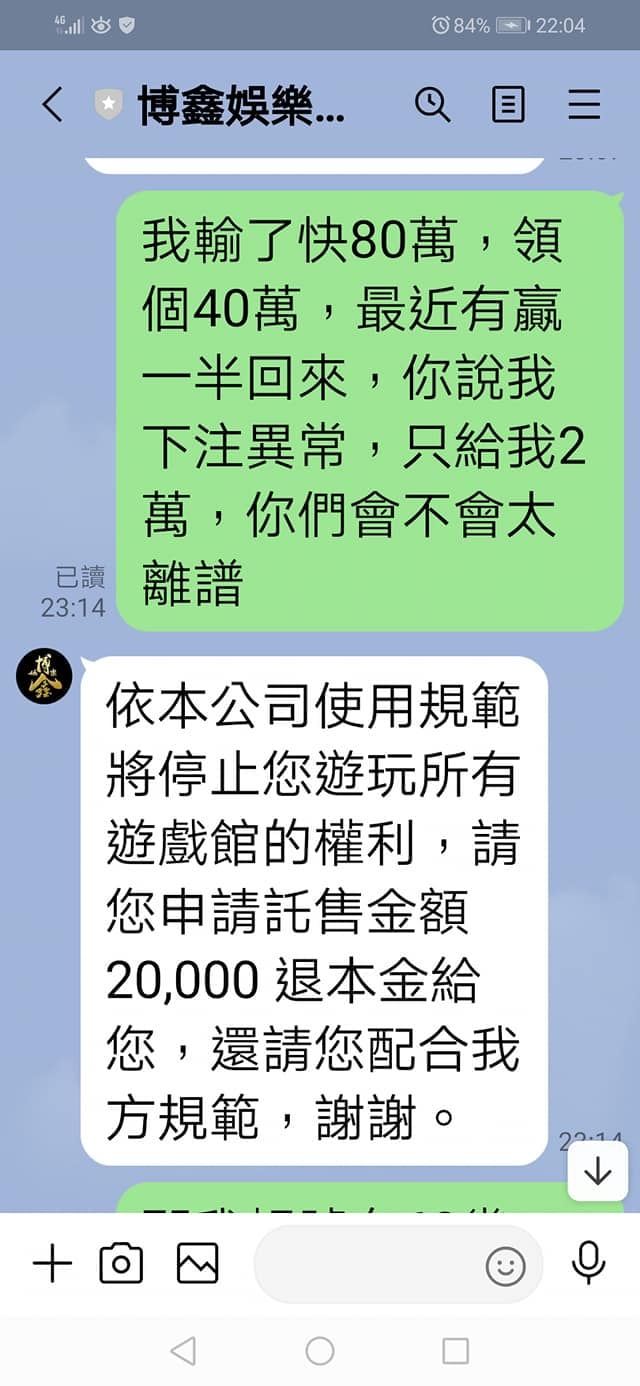The image size is (640, 1386).
Task: Tap the system back triangle
Action: (183, 1352)
